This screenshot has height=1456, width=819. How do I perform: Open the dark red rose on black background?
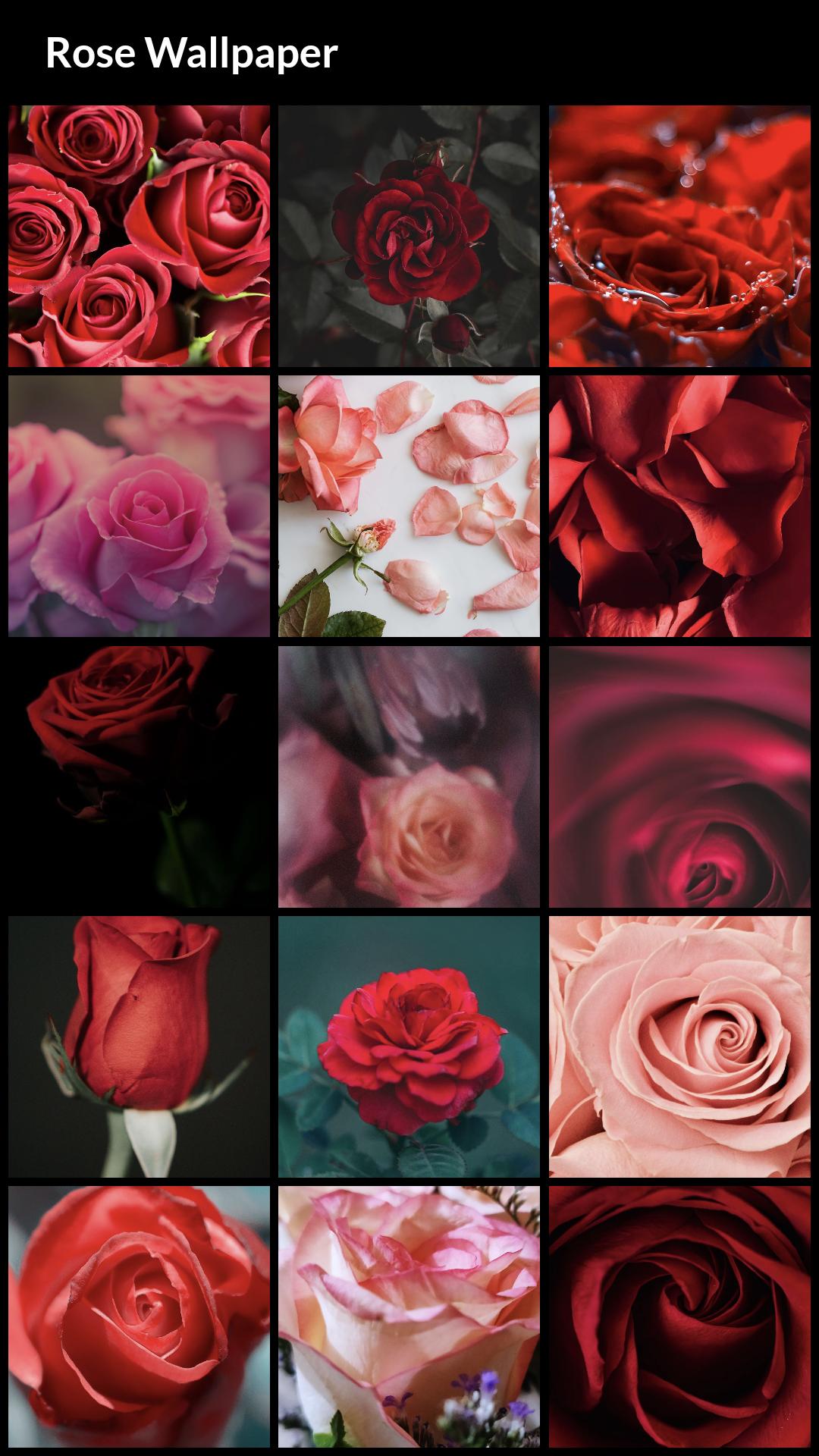[x=139, y=777]
